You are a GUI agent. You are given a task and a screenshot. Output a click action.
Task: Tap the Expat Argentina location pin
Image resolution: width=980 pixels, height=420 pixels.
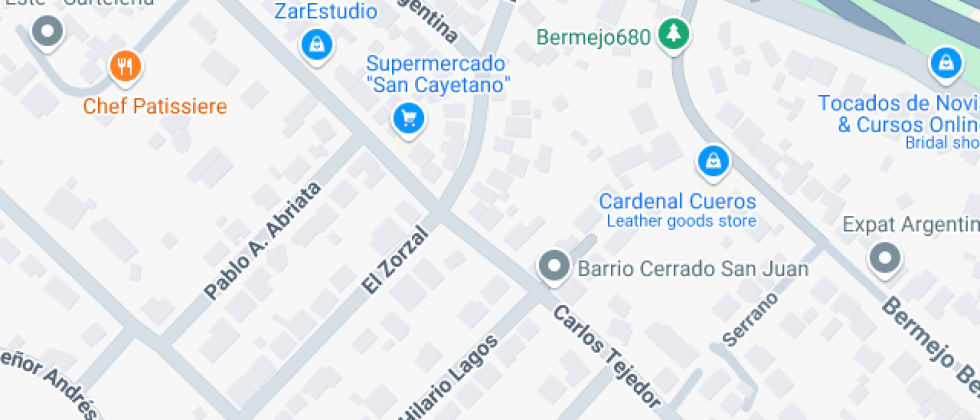coord(885,258)
